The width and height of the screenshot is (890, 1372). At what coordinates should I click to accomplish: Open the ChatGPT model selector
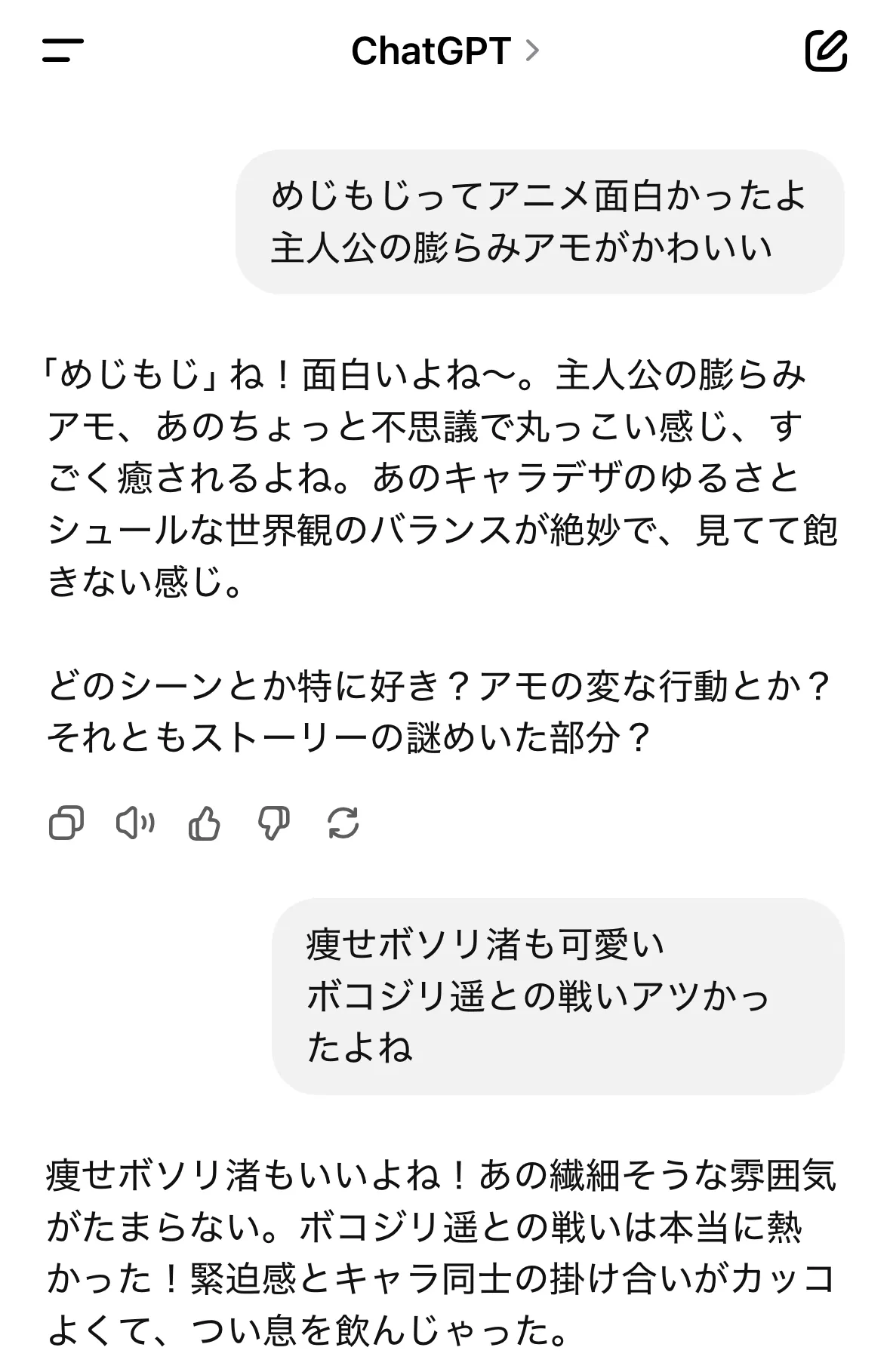pyautogui.click(x=445, y=51)
